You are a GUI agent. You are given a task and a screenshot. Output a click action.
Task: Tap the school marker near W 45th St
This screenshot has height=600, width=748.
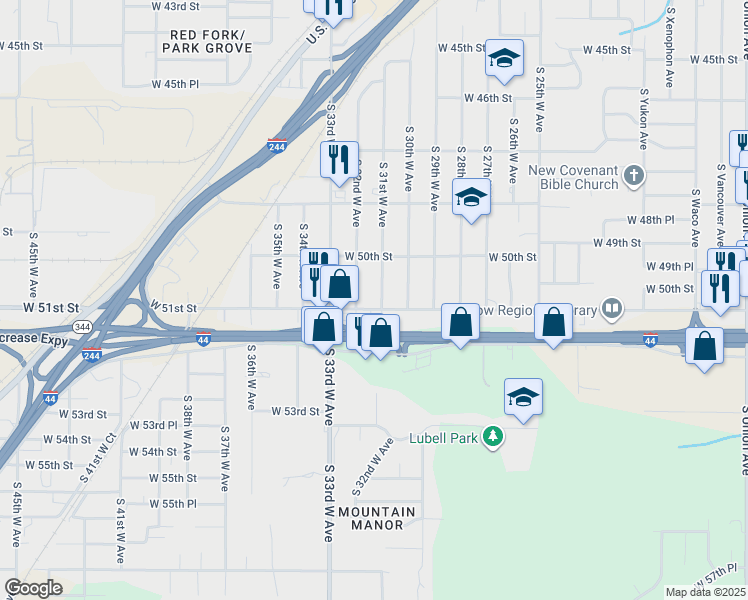point(505,59)
